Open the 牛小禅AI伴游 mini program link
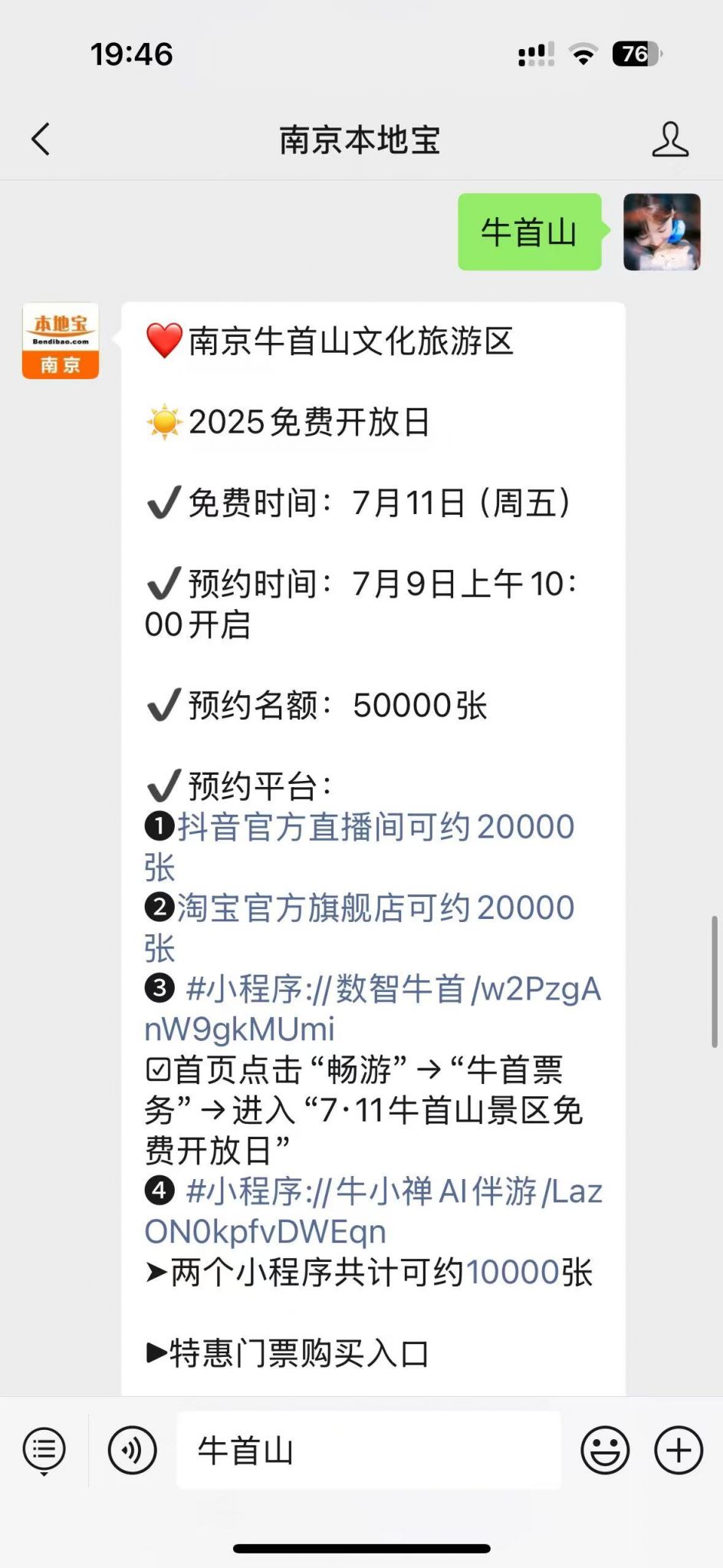The image size is (723, 1568). pos(373,1211)
